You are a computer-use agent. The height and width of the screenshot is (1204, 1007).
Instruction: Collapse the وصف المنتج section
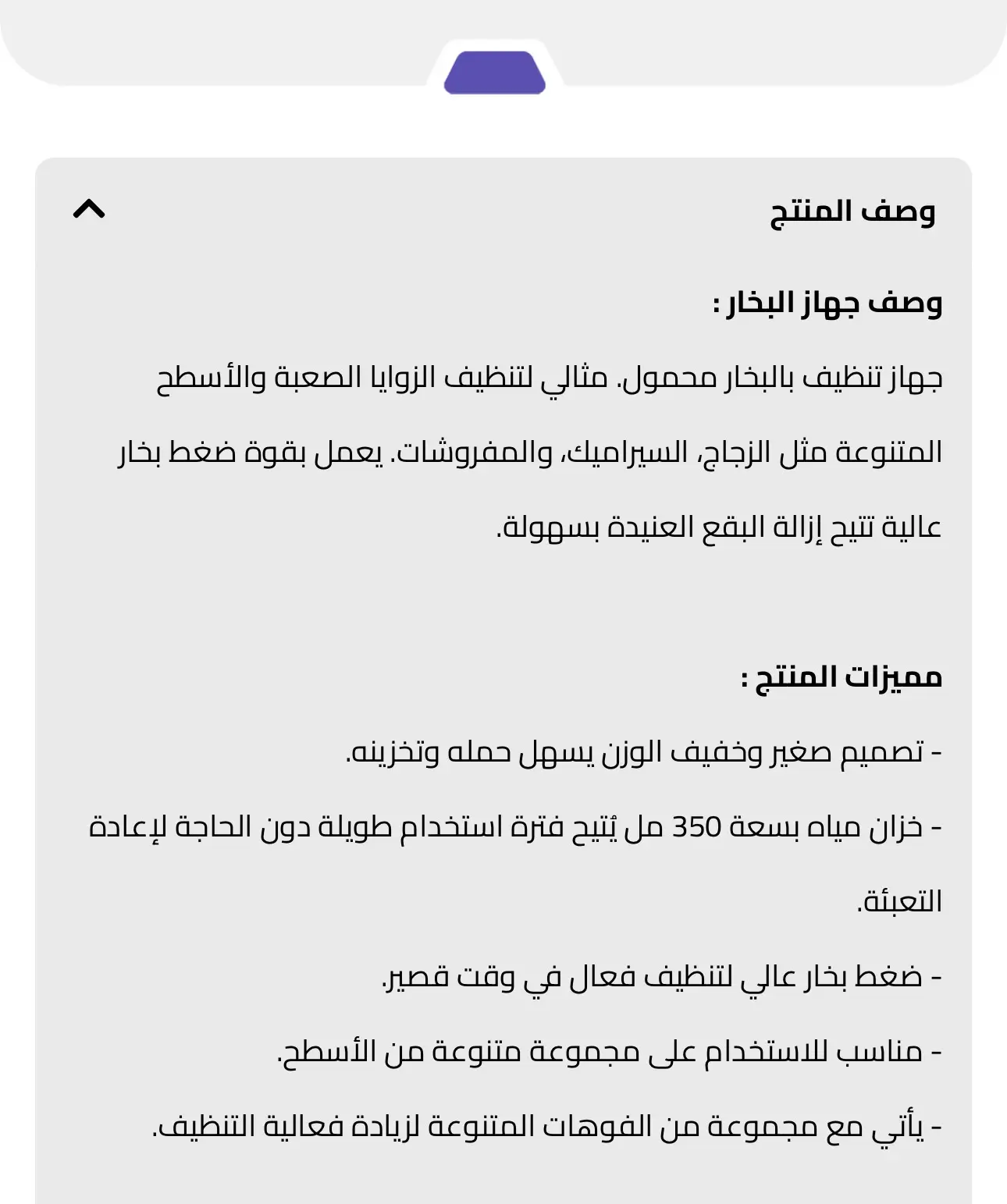coord(89,209)
